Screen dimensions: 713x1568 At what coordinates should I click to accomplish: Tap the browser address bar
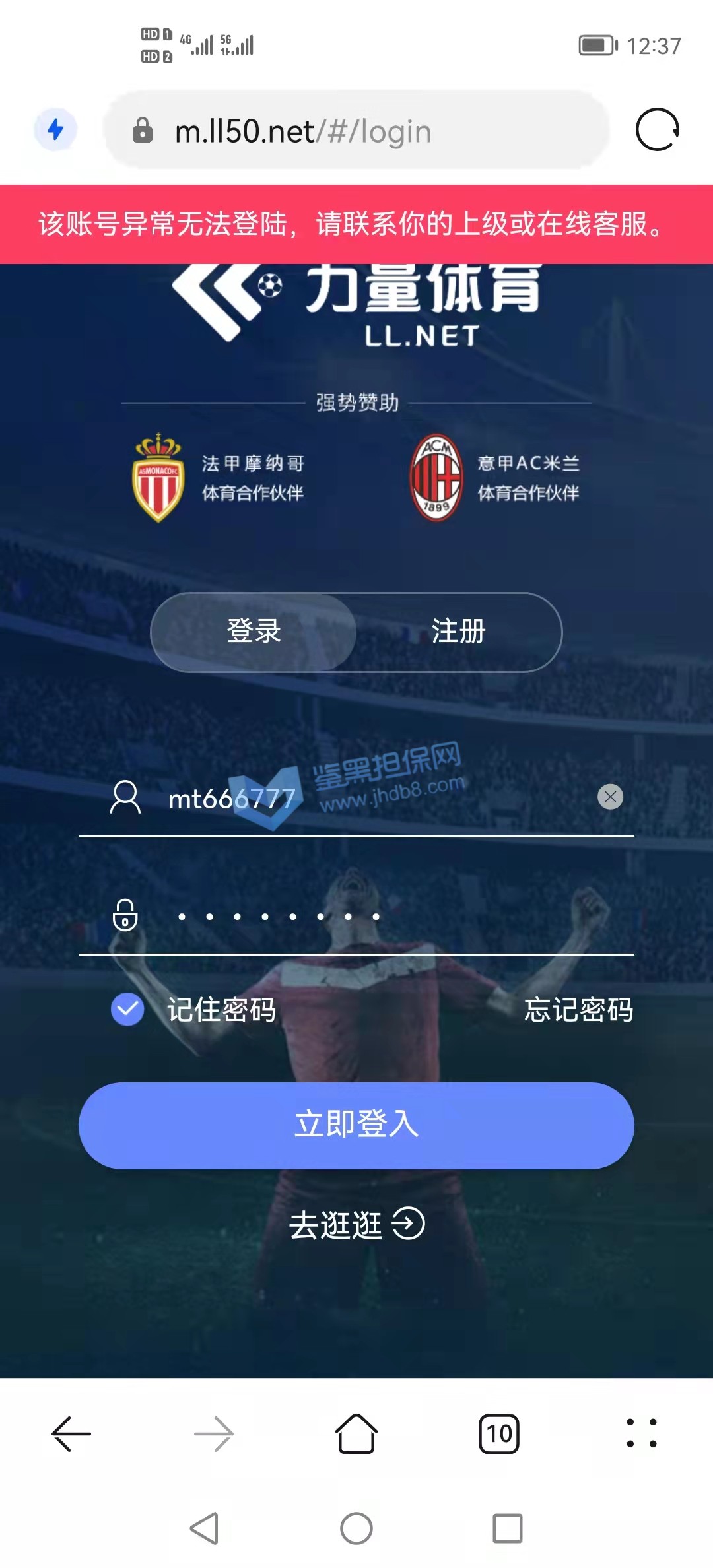coord(356,131)
